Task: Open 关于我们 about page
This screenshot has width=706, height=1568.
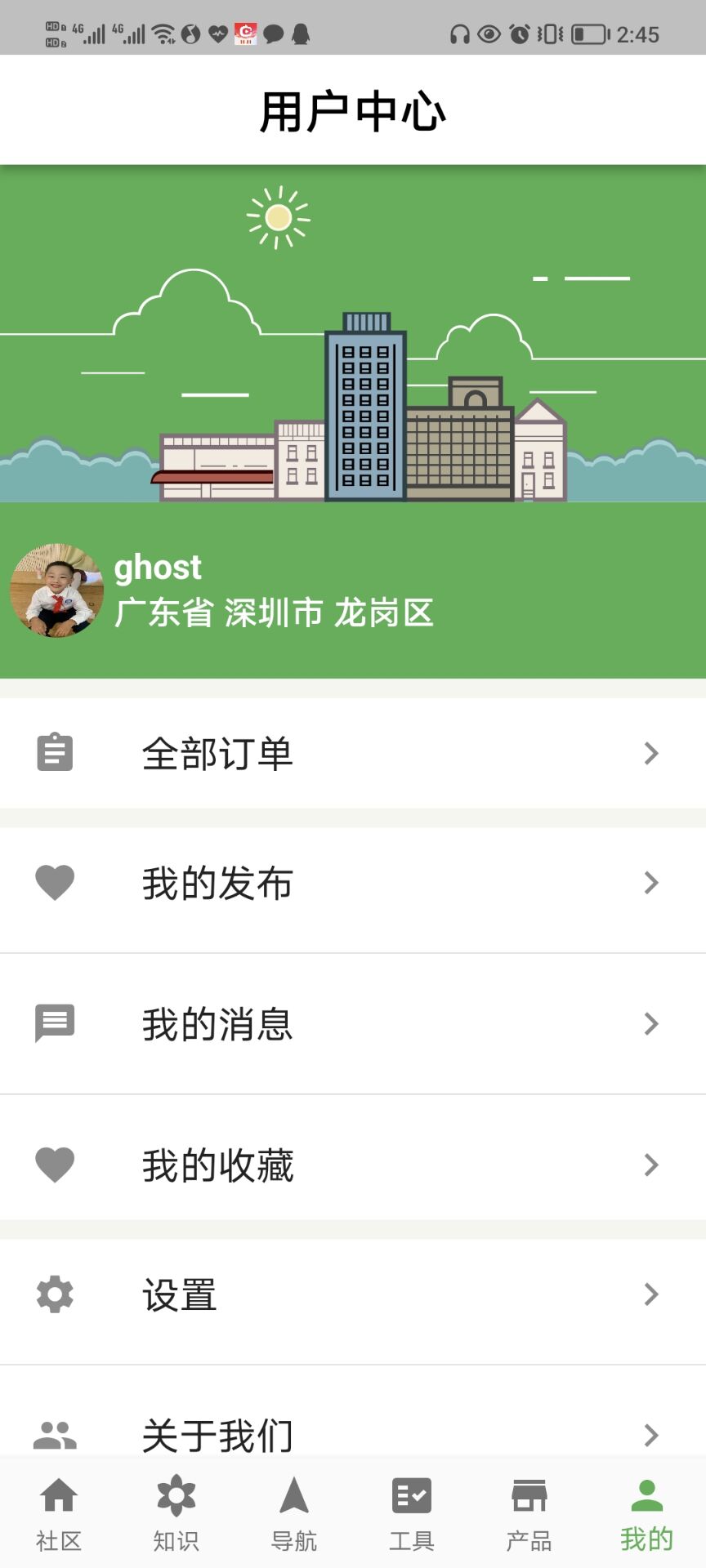Action: click(x=351, y=1432)
